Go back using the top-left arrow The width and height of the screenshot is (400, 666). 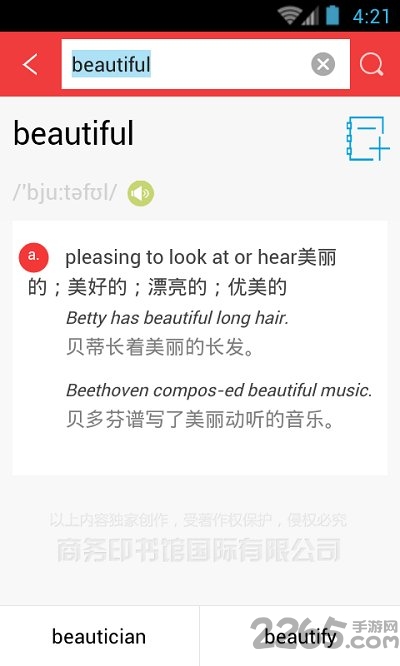(31, 65)
